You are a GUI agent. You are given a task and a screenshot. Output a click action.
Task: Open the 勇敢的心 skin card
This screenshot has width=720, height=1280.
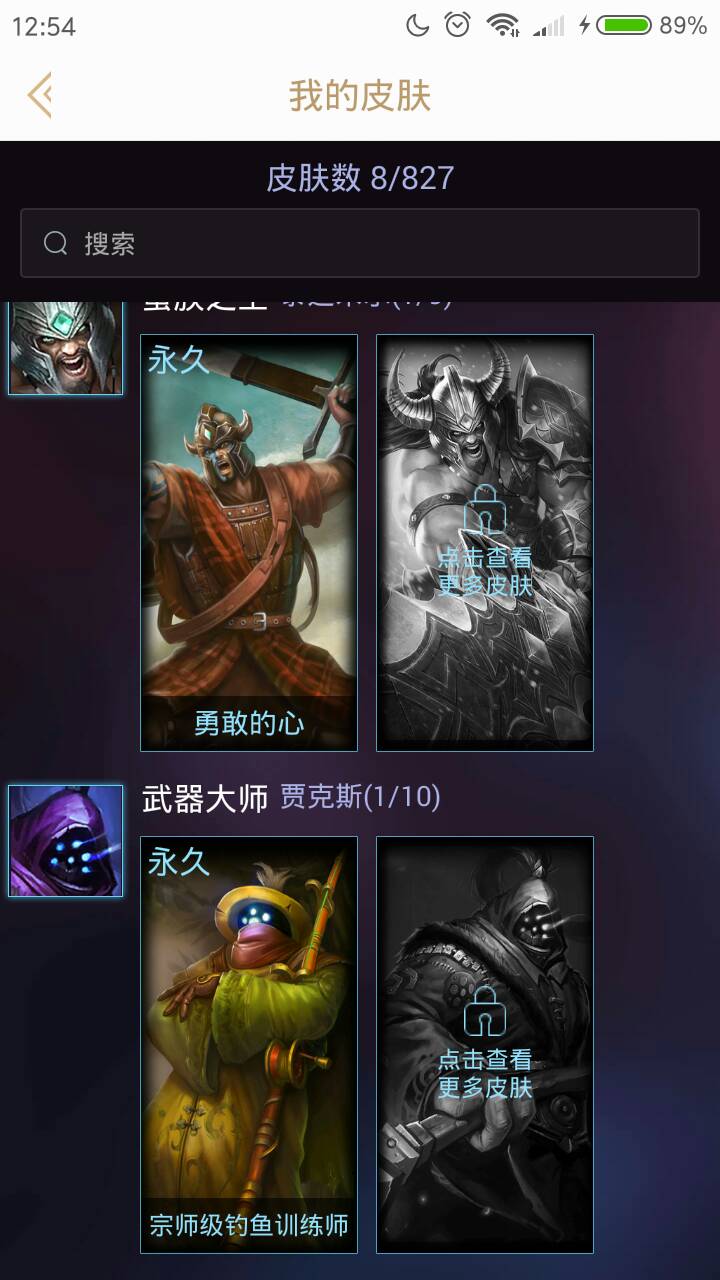coord(249,542)
